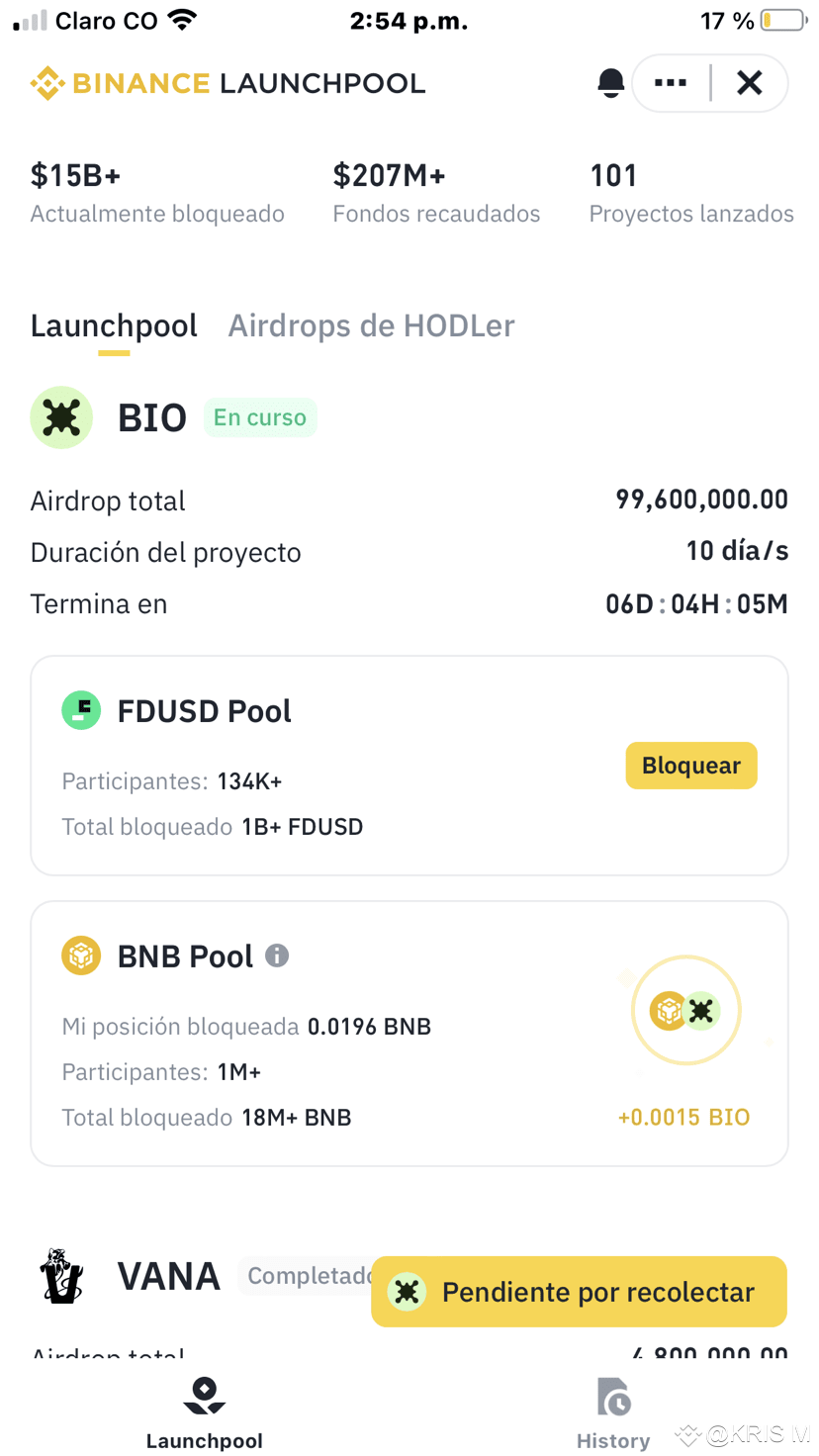Screen dimensions: 819x1456
Task: Select the En curso status badge
Action: 260,417
